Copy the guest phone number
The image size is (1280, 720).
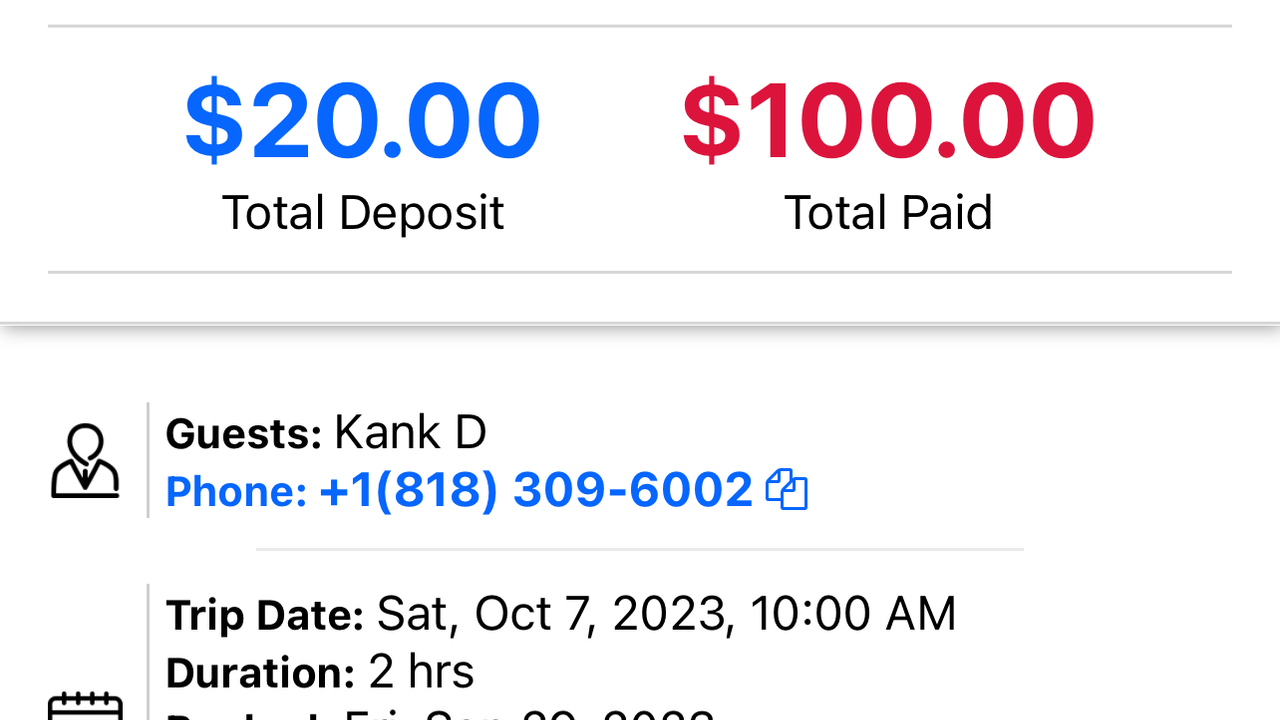(x=787, y=491)
